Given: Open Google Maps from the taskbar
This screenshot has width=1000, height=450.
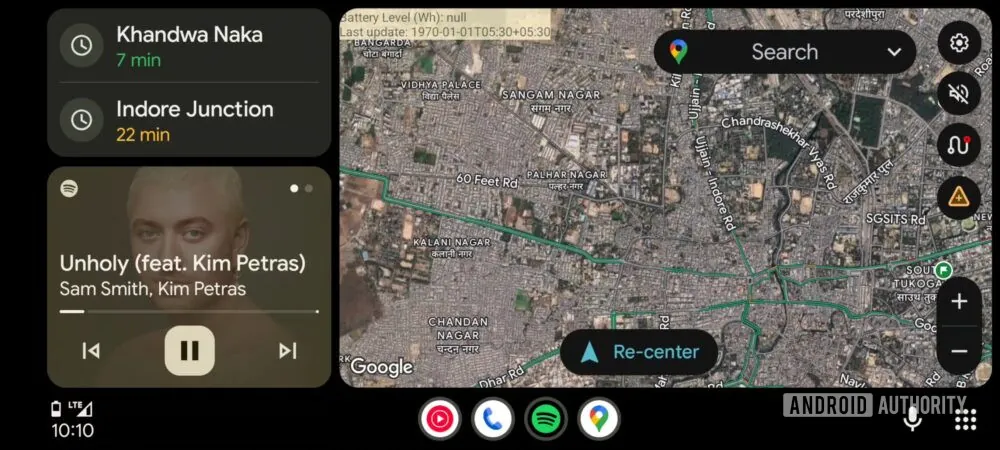Looking at the screenshot, I should [598, 419].
